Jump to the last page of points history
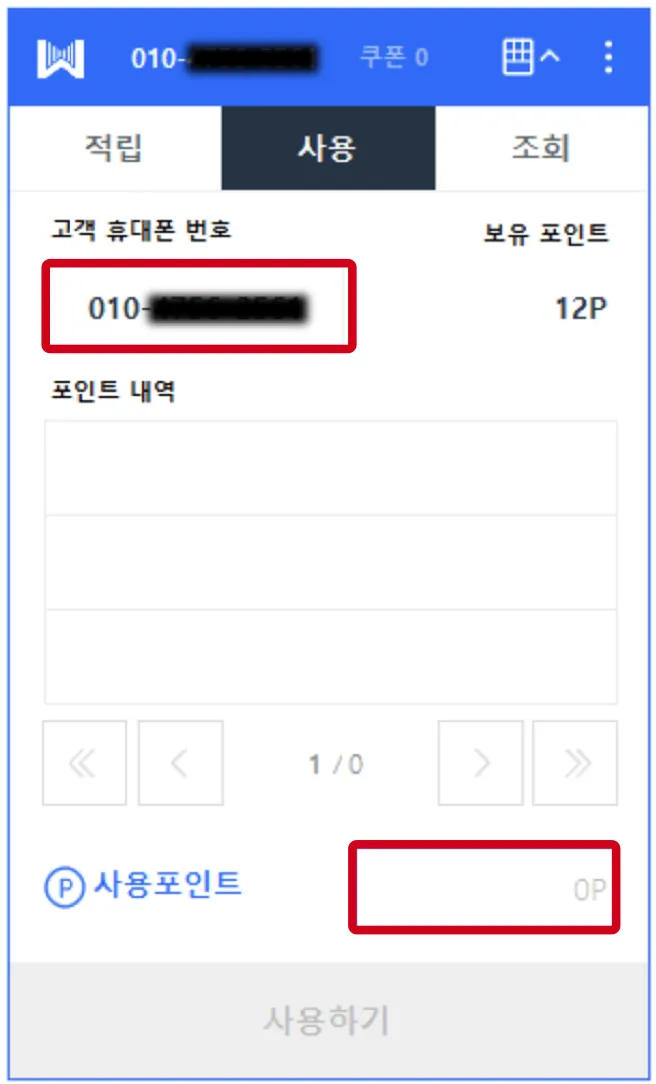Viewport: 656px width, 1084px height. [575, 763]
